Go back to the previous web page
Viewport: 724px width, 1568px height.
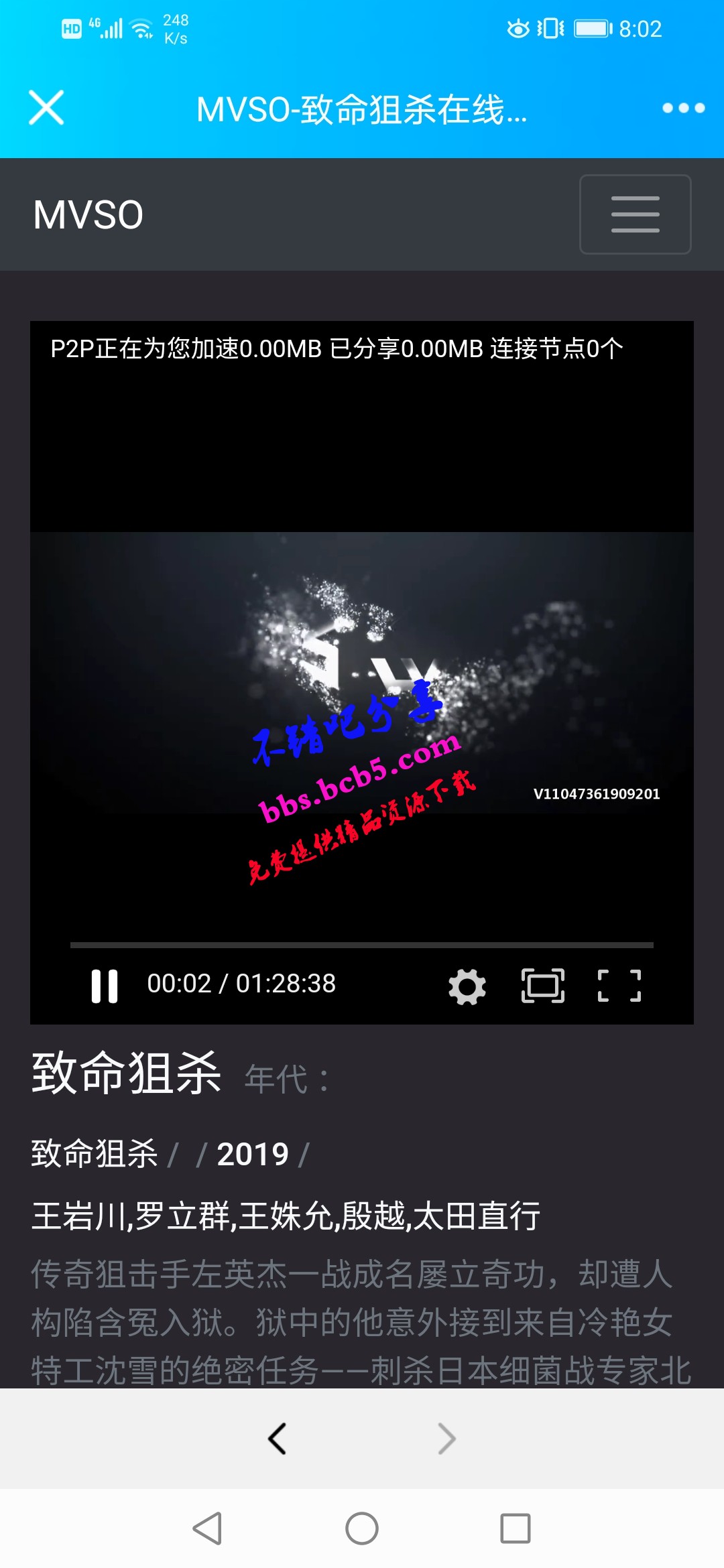coord(277,1439)
